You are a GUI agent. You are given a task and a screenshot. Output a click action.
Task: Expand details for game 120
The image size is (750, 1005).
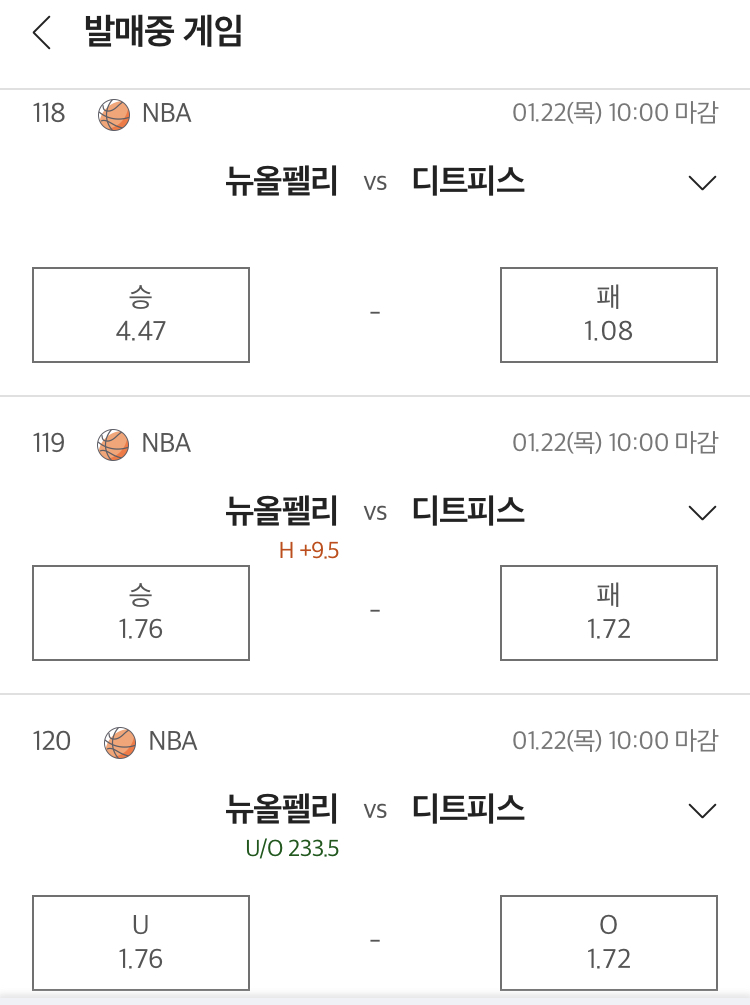click(x=703, y=810)
